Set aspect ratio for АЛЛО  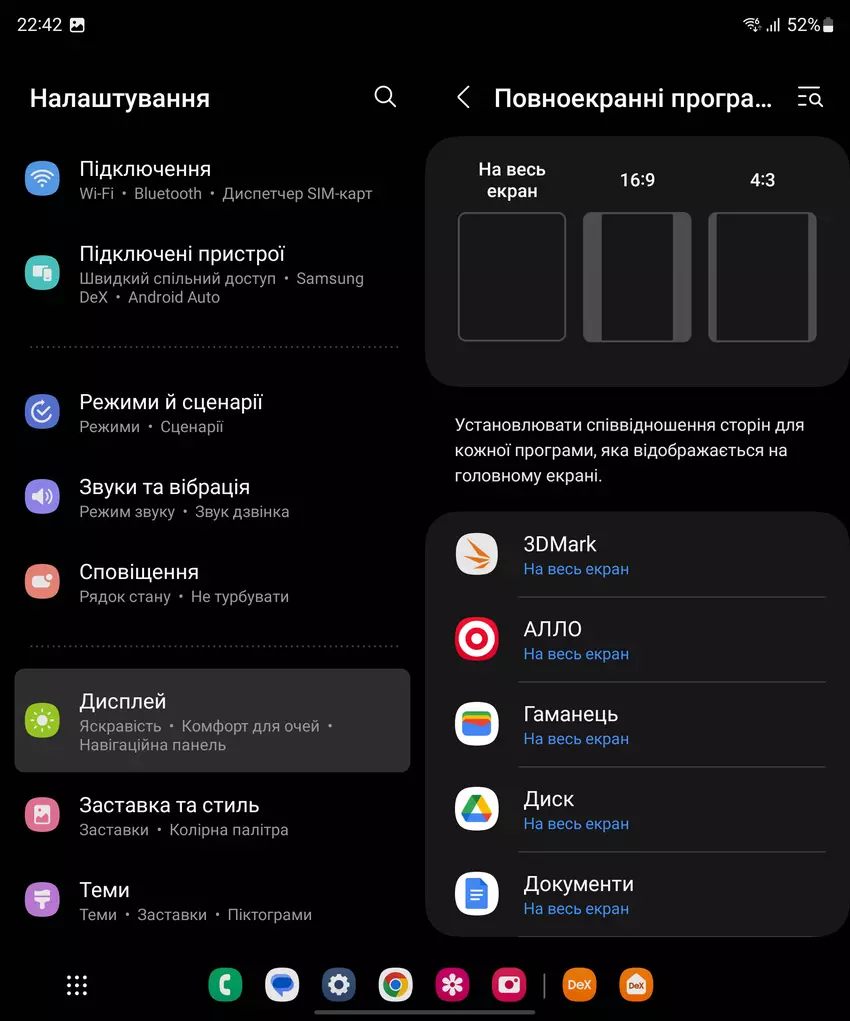[x=636, y=640]
